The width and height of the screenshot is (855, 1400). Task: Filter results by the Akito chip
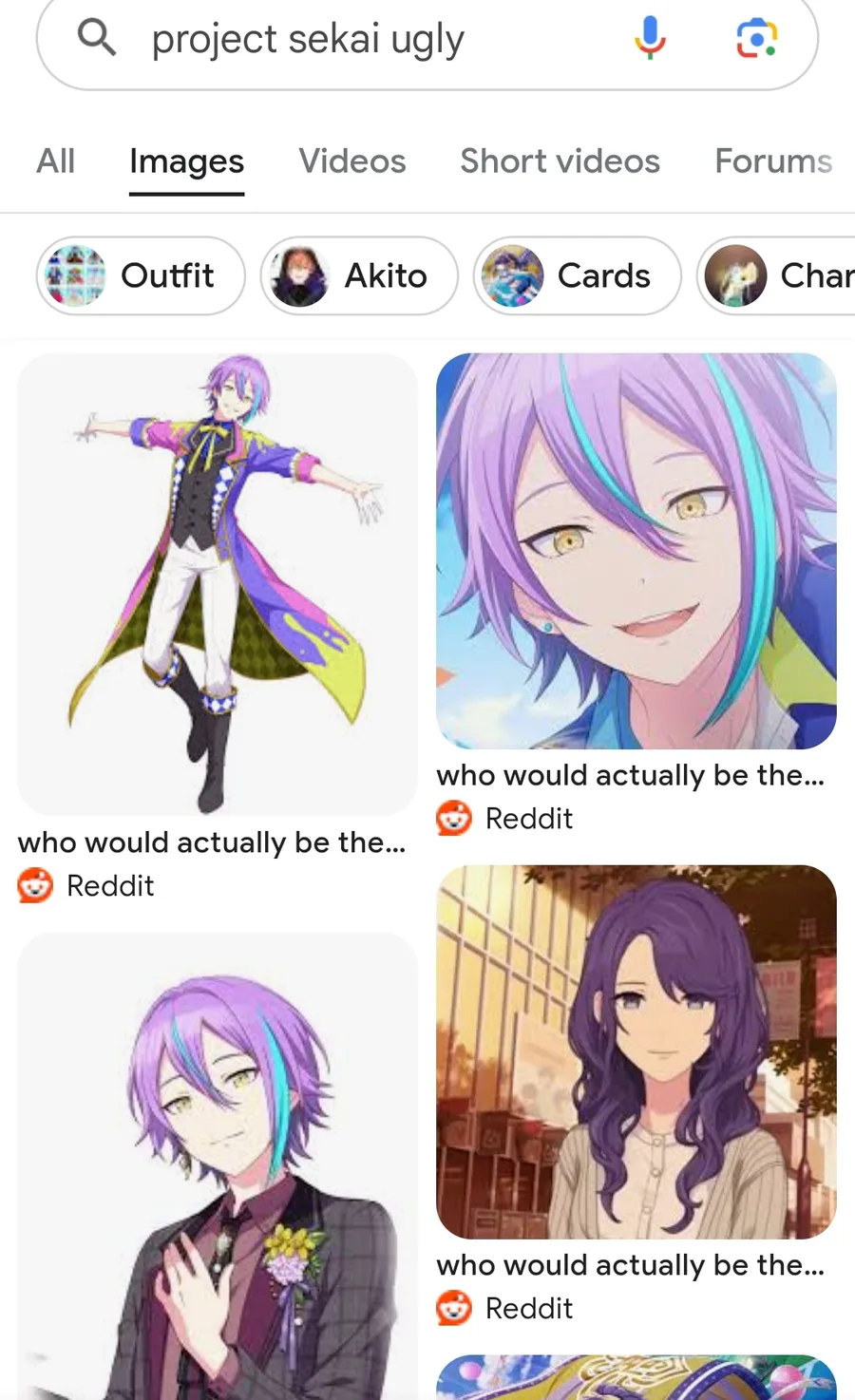pos(359,275)
